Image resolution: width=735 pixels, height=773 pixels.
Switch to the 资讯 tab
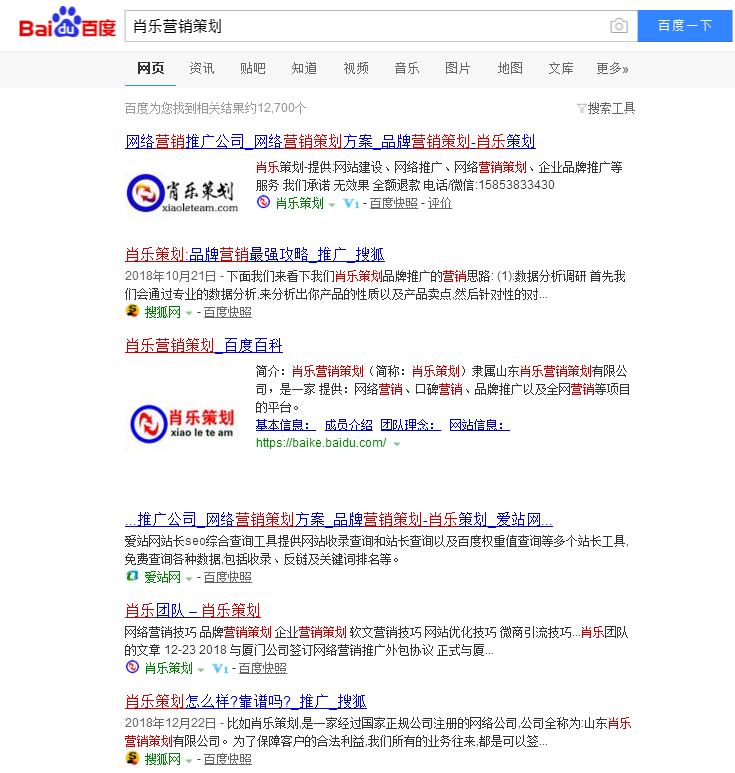(x=202, y=68)
